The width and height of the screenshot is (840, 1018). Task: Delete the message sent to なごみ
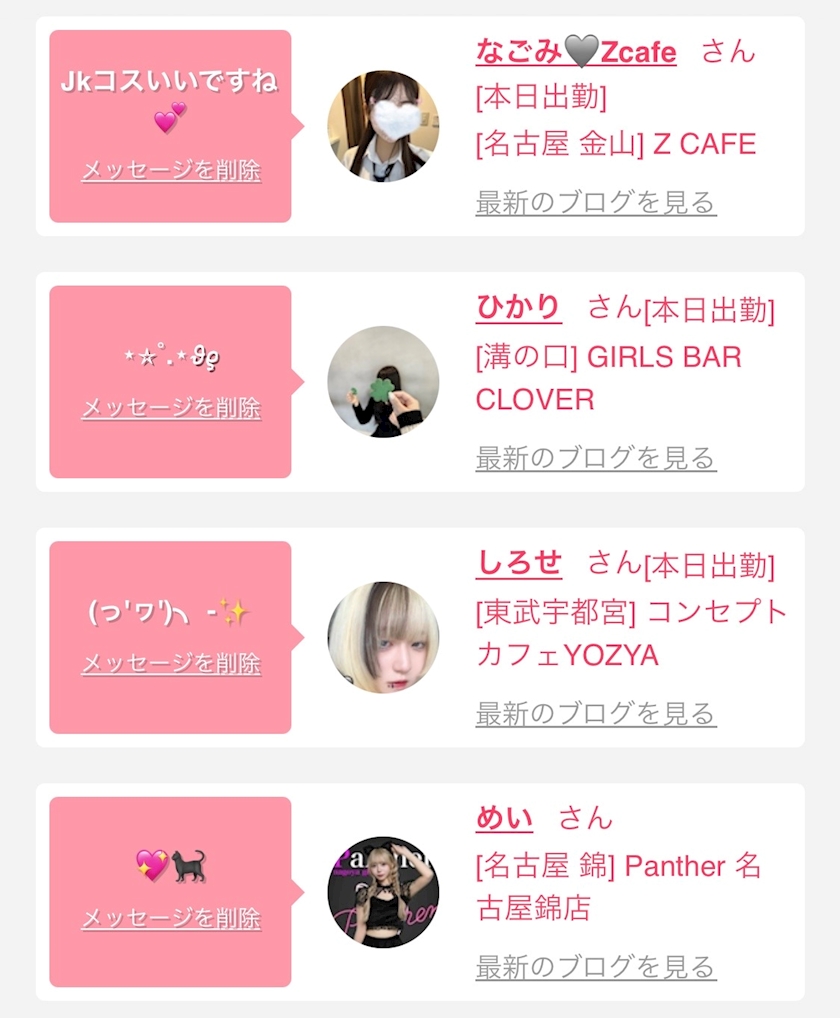(171, 170)
